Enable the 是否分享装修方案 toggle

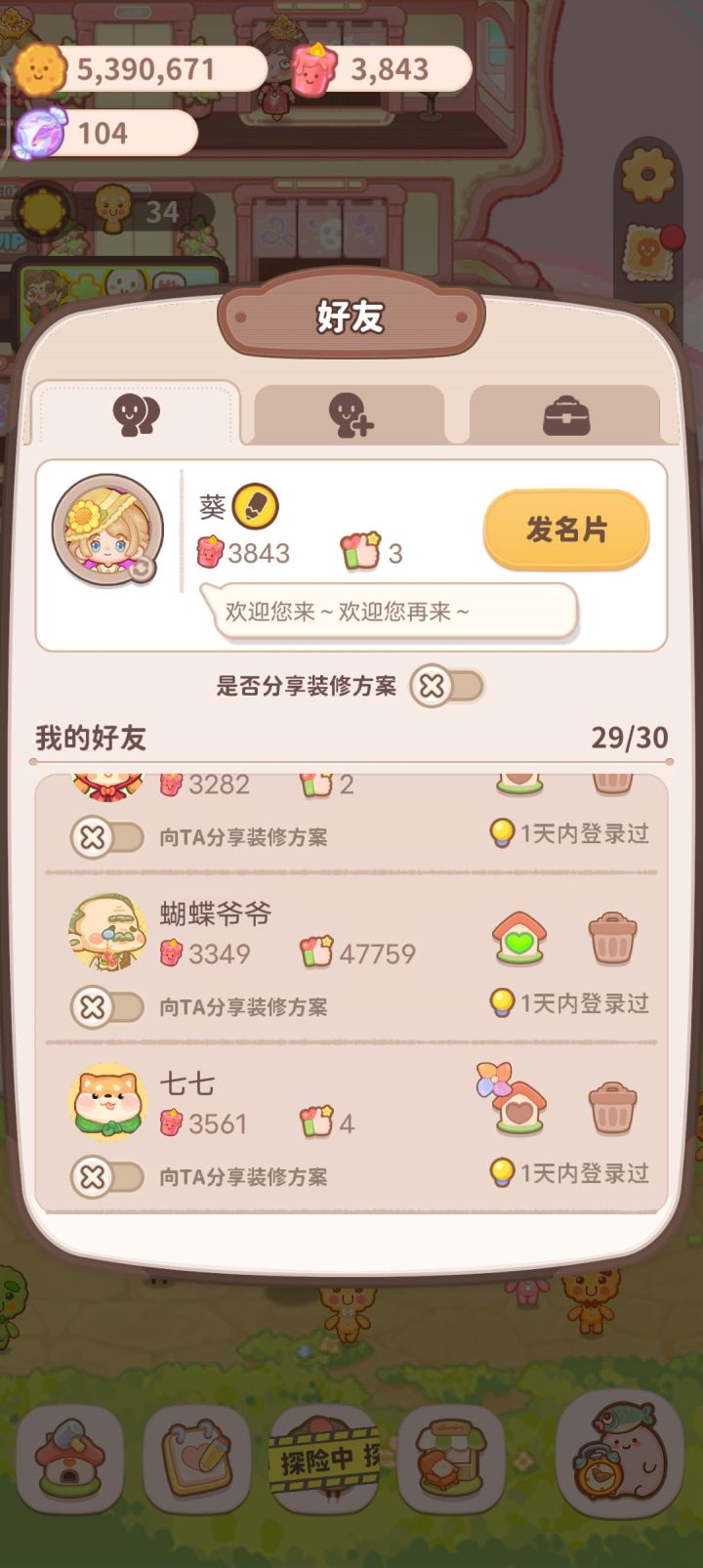[x=447, y=687]
